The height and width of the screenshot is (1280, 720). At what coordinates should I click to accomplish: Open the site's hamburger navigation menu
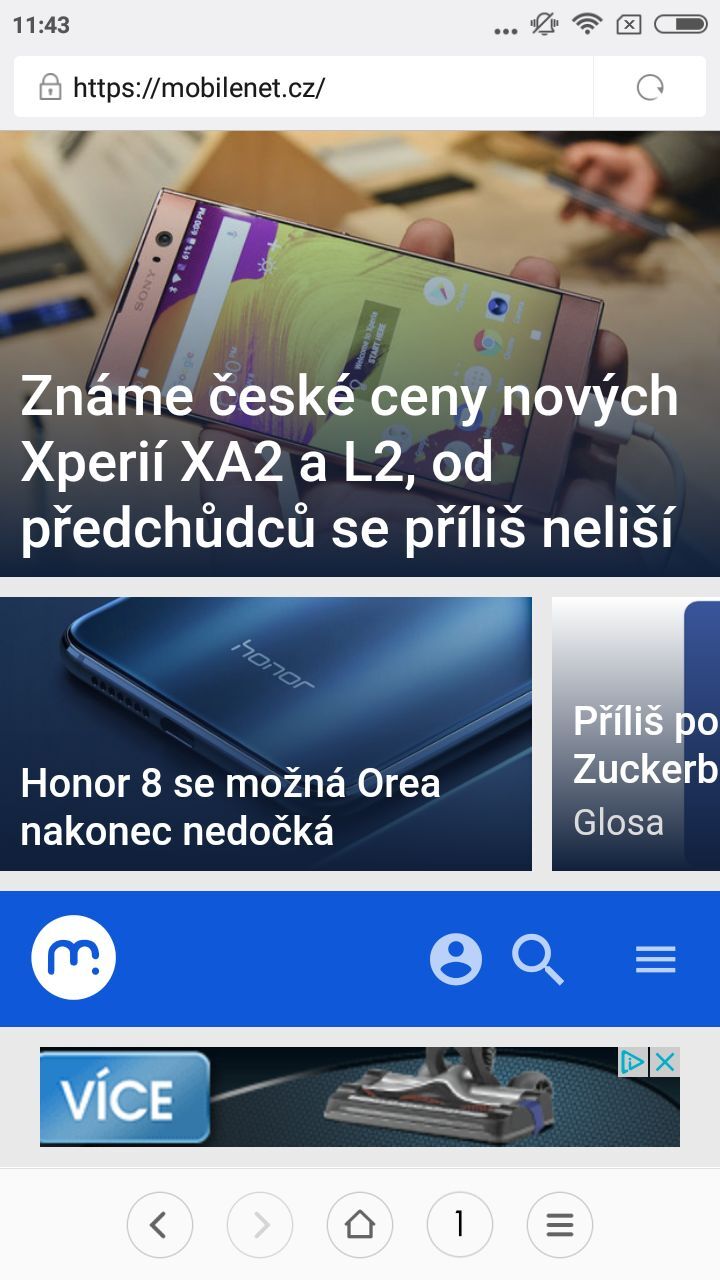[655, 959]
